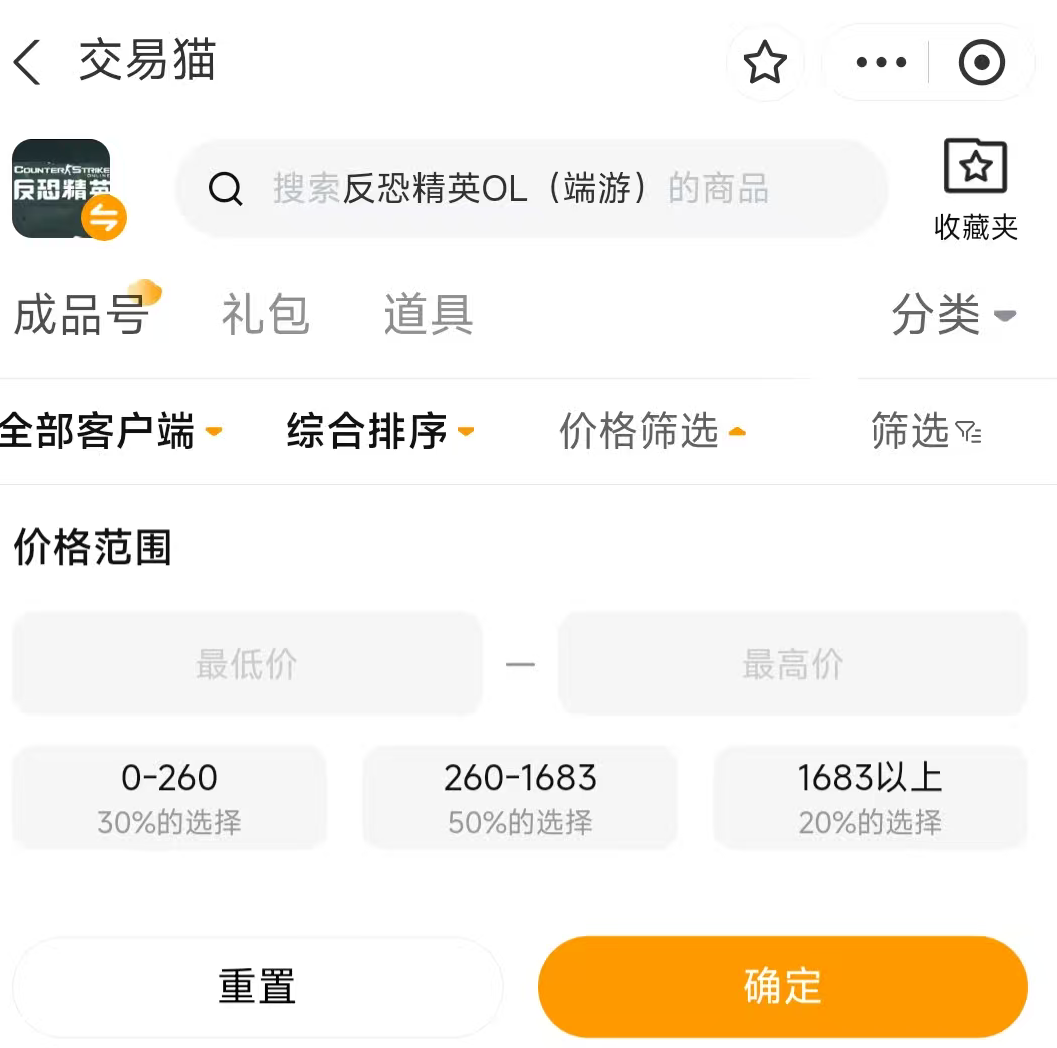
Task: Confirm the price filter with 确定
Action: point(782,987)
